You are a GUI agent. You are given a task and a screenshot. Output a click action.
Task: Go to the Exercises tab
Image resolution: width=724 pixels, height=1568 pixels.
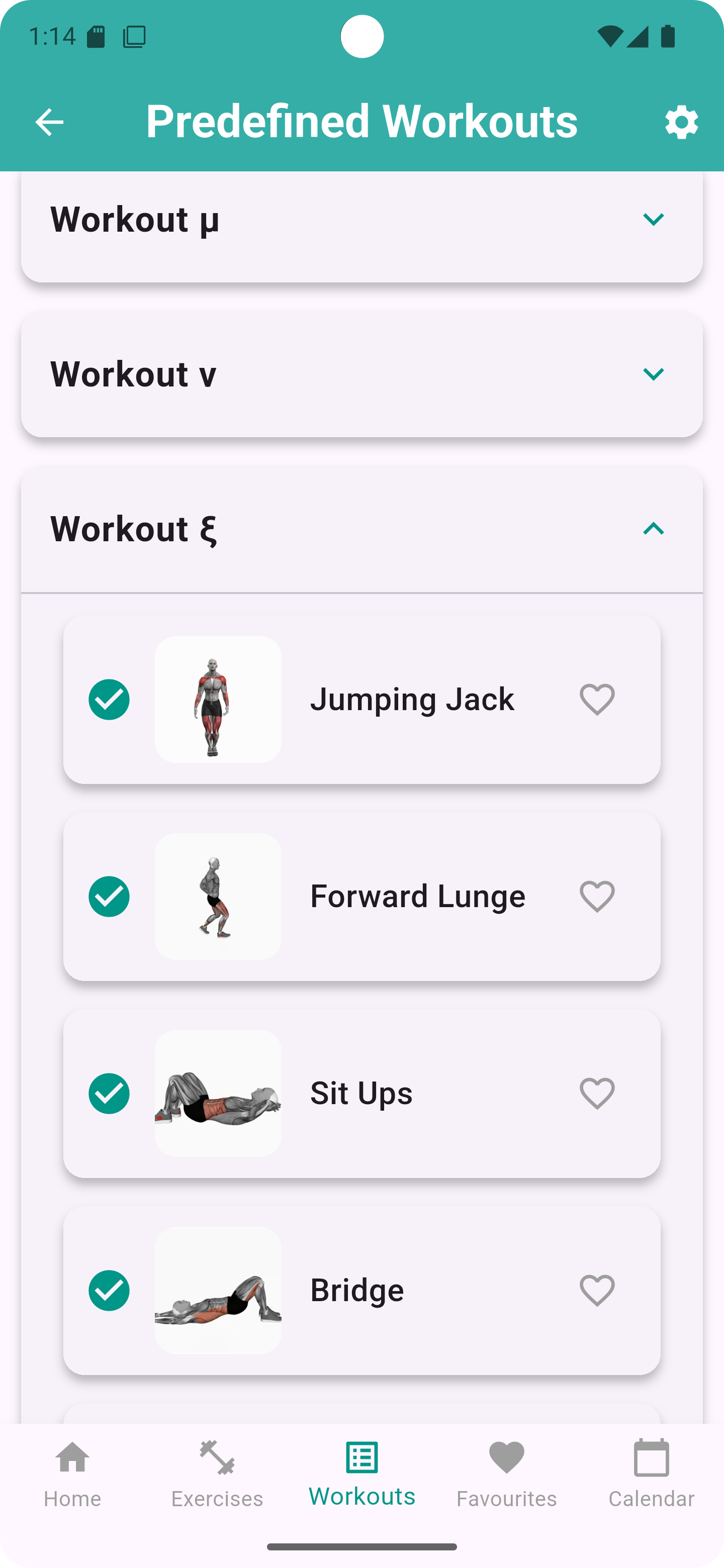(217, 1473)
